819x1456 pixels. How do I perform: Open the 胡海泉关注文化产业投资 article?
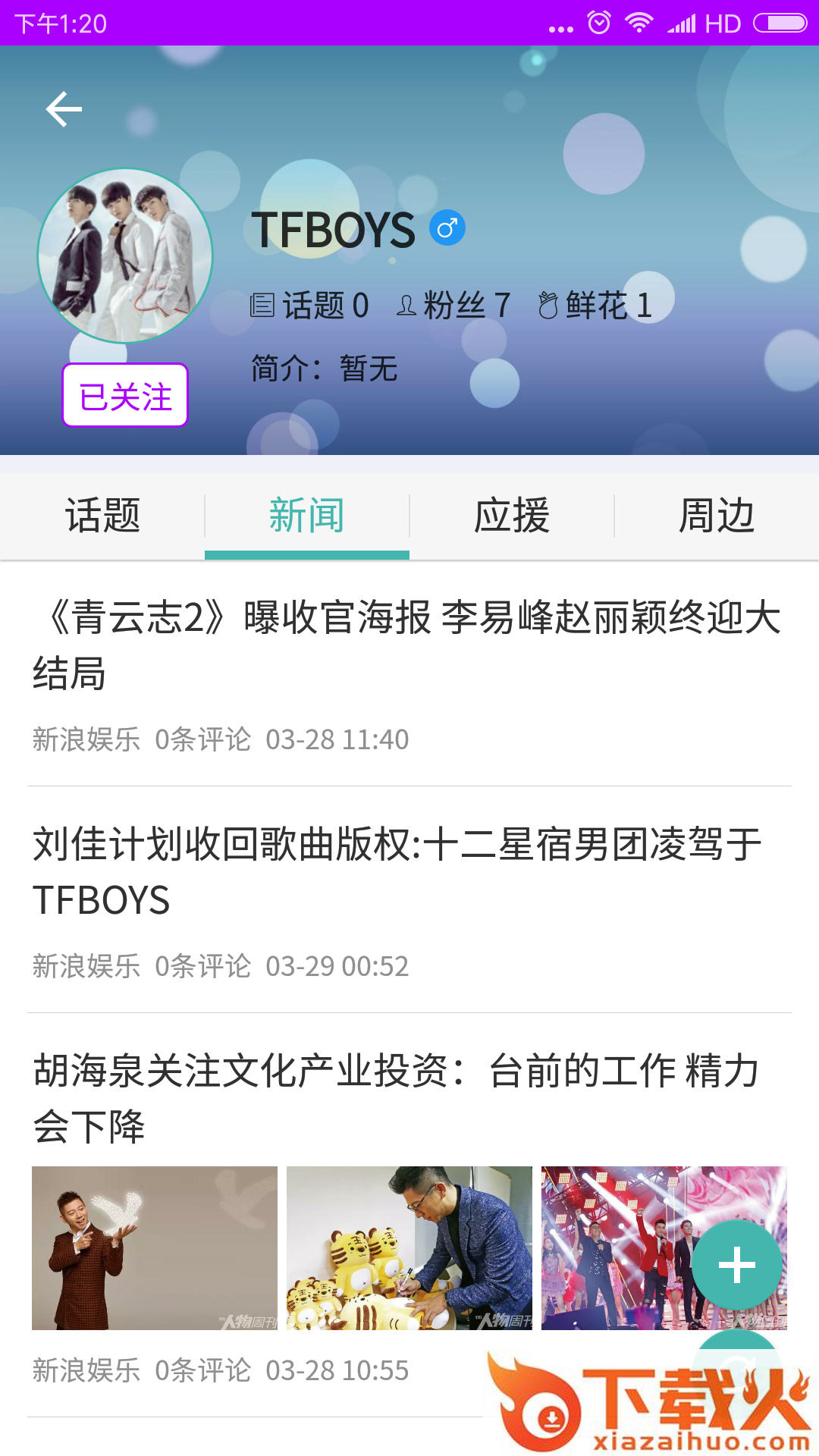pyautogui.click(x=396, y=1098)
